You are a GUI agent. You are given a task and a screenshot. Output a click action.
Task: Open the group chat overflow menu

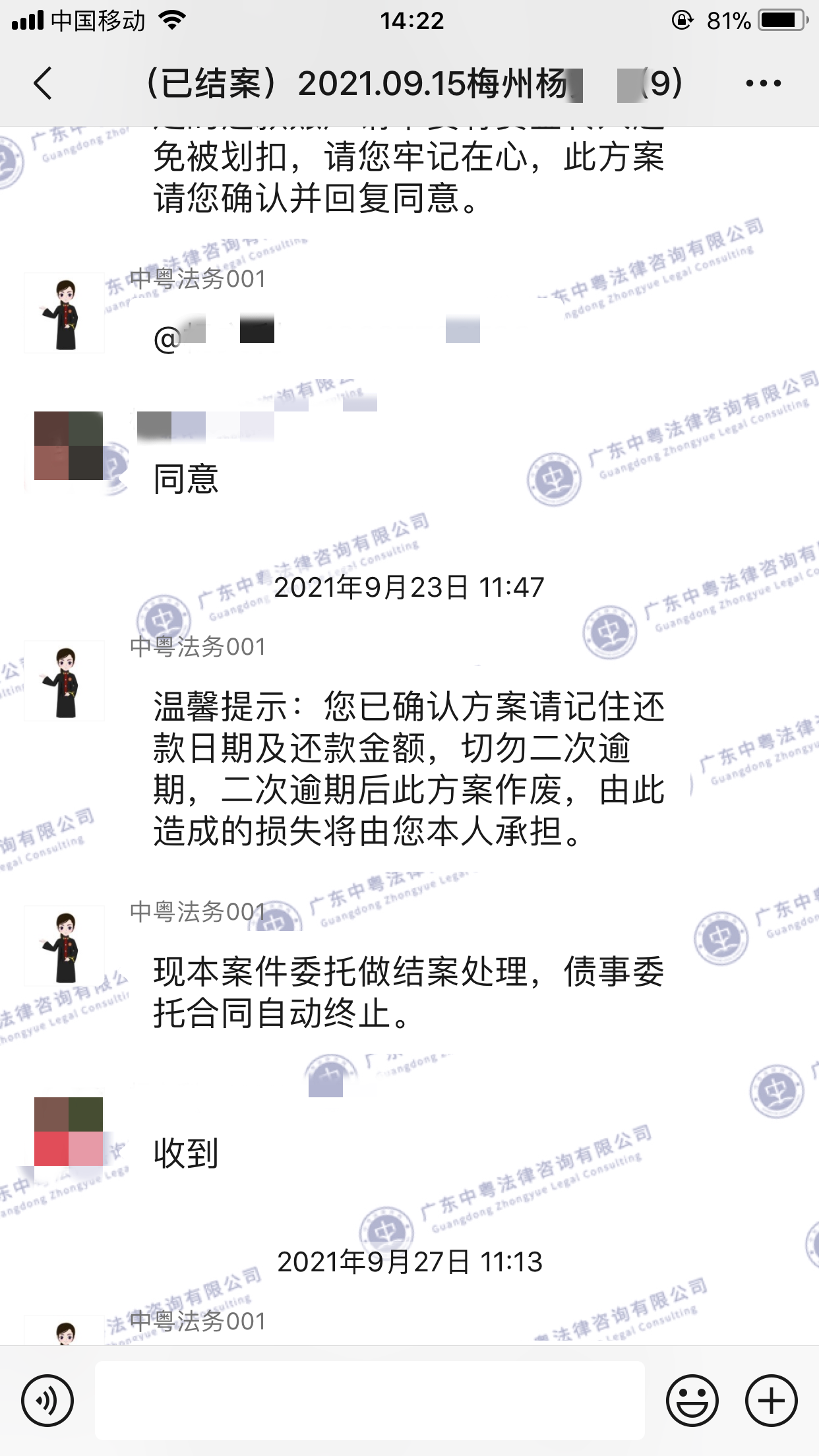coord(764,84)
